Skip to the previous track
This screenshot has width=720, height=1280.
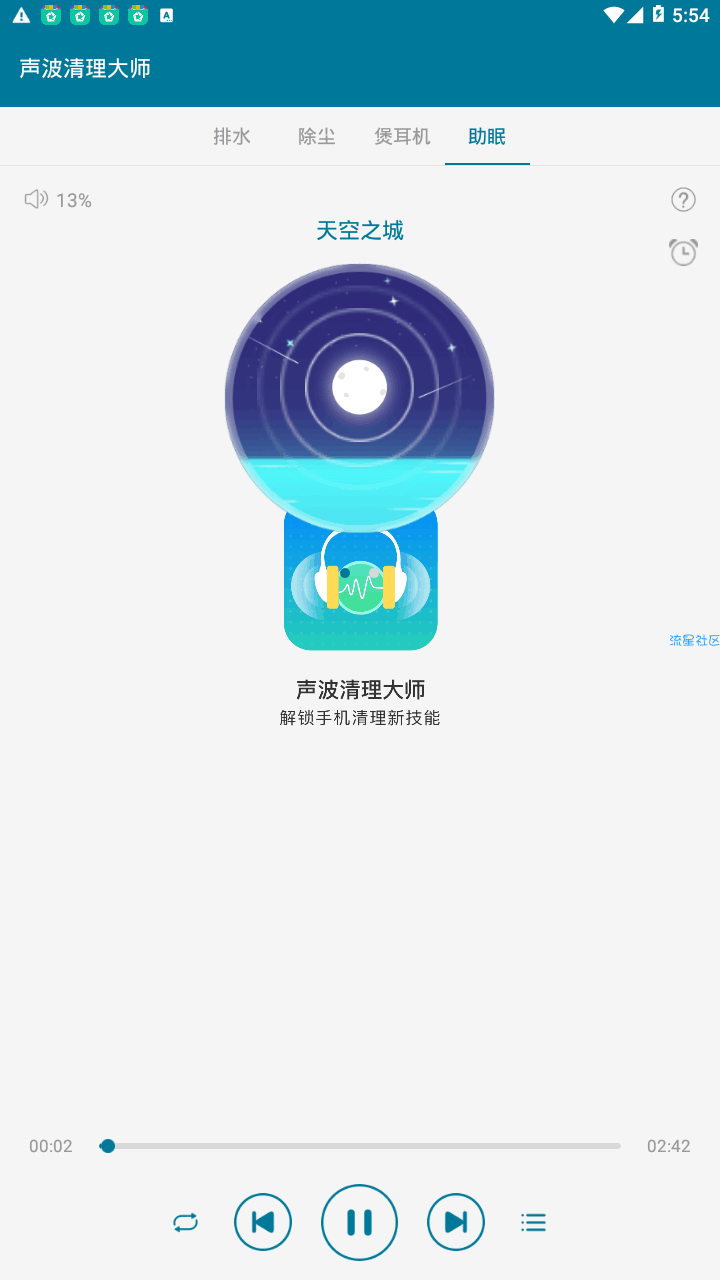coord(263,1222)
